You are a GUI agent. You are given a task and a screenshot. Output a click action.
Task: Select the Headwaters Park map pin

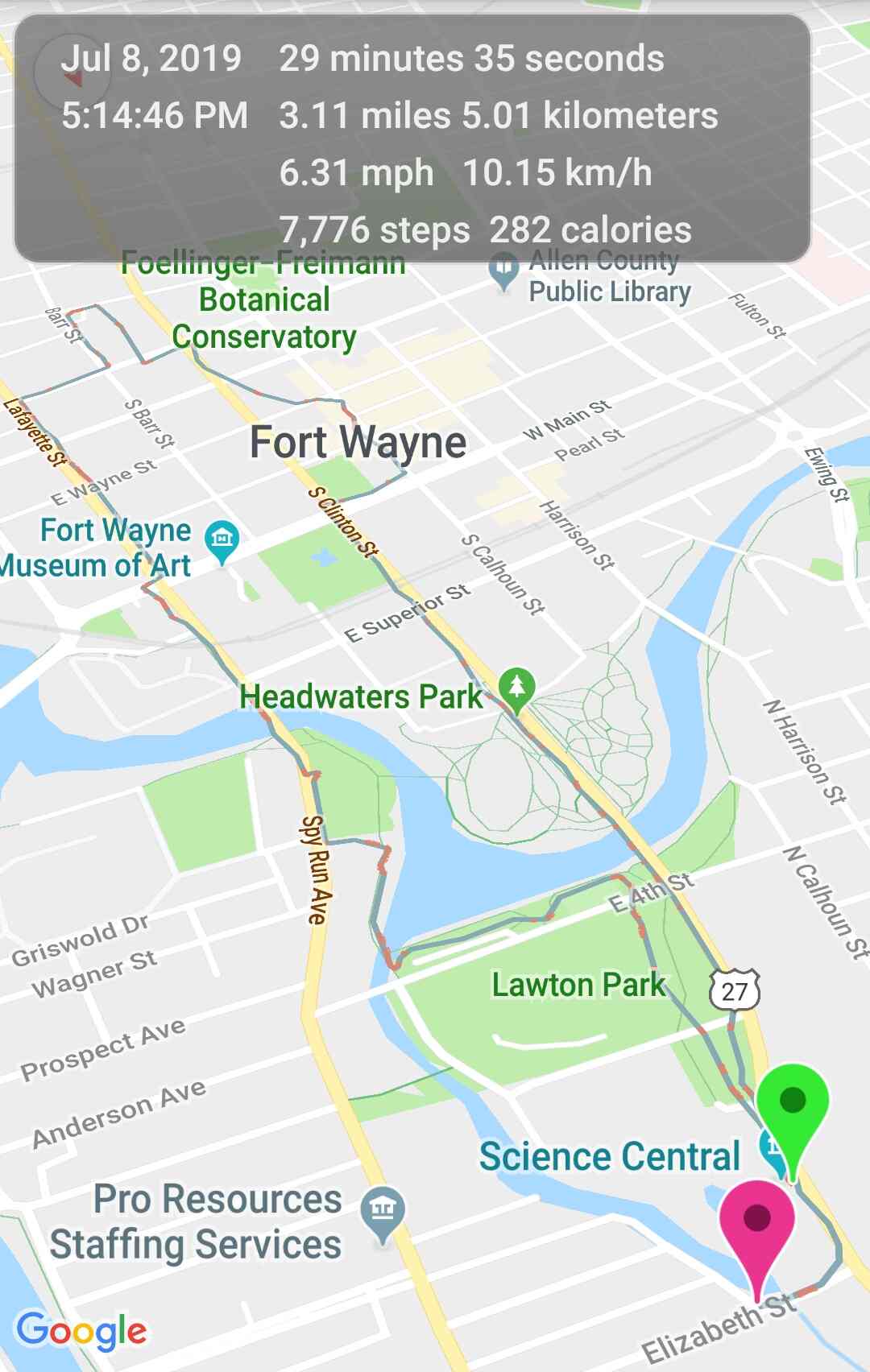[x=516, y=688]
